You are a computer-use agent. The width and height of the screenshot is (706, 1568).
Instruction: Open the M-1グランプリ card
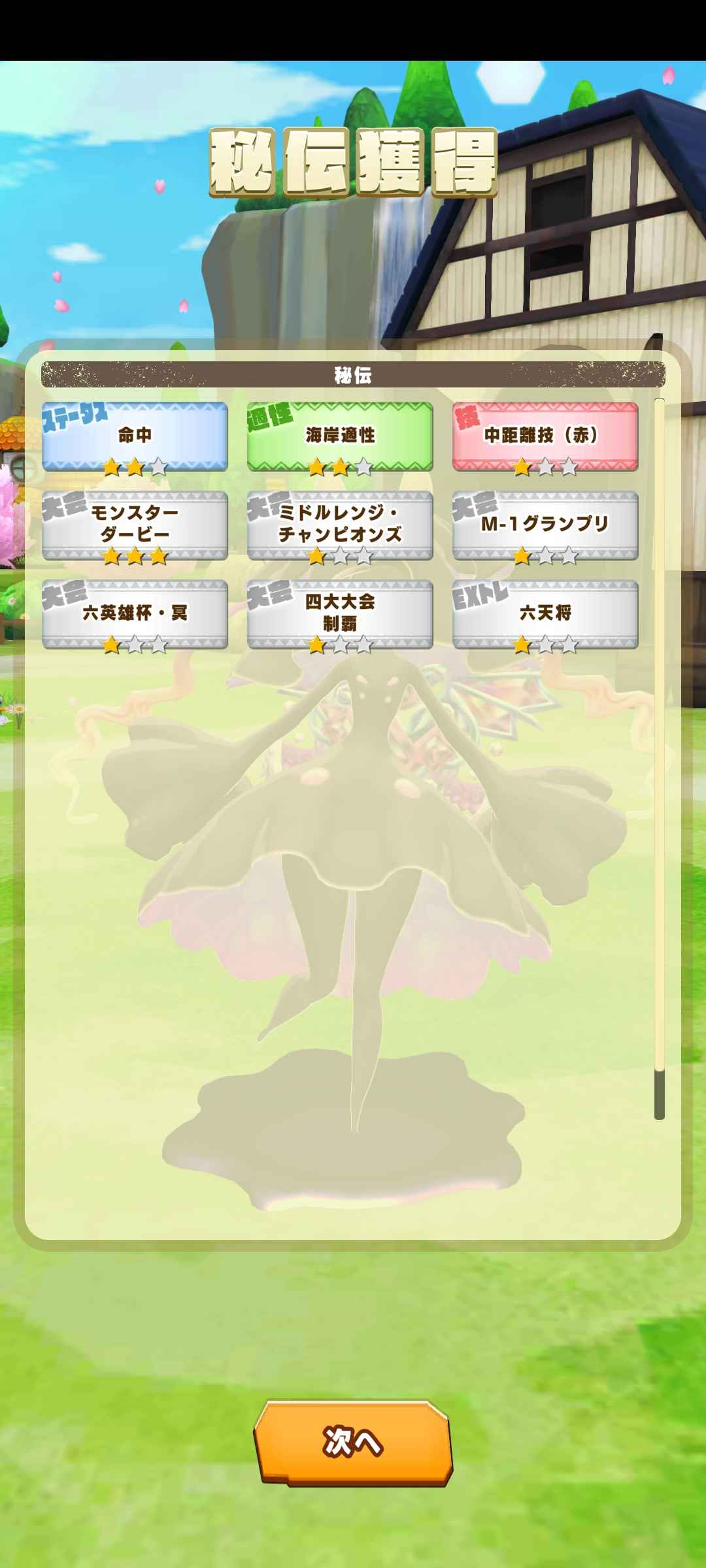545,525
